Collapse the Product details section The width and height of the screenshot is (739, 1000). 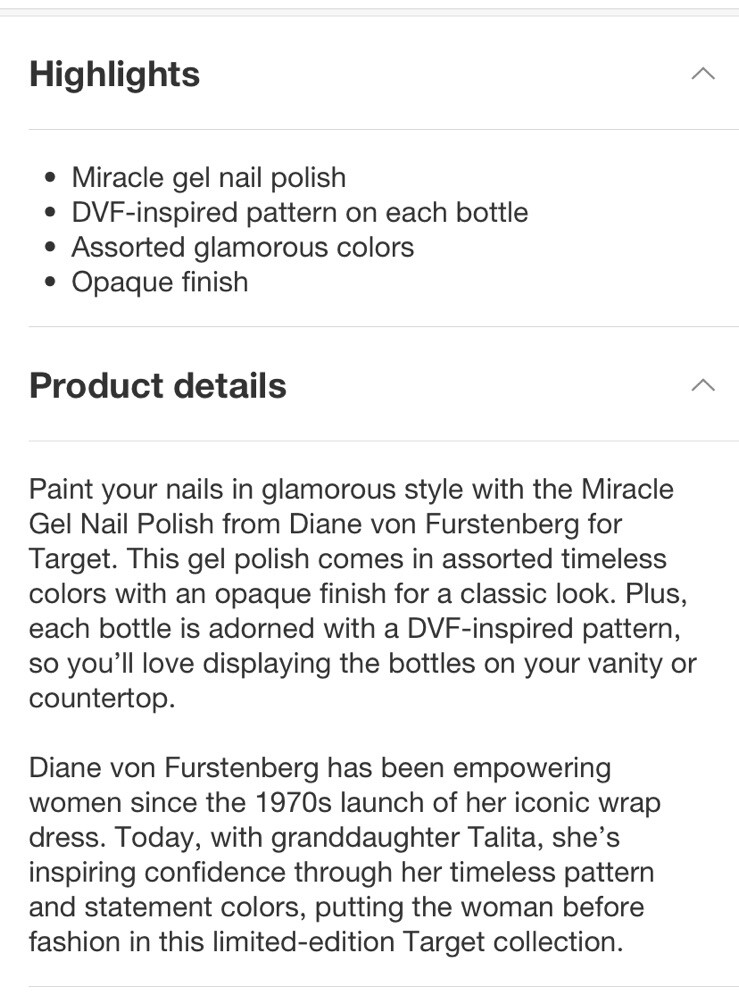703,385
